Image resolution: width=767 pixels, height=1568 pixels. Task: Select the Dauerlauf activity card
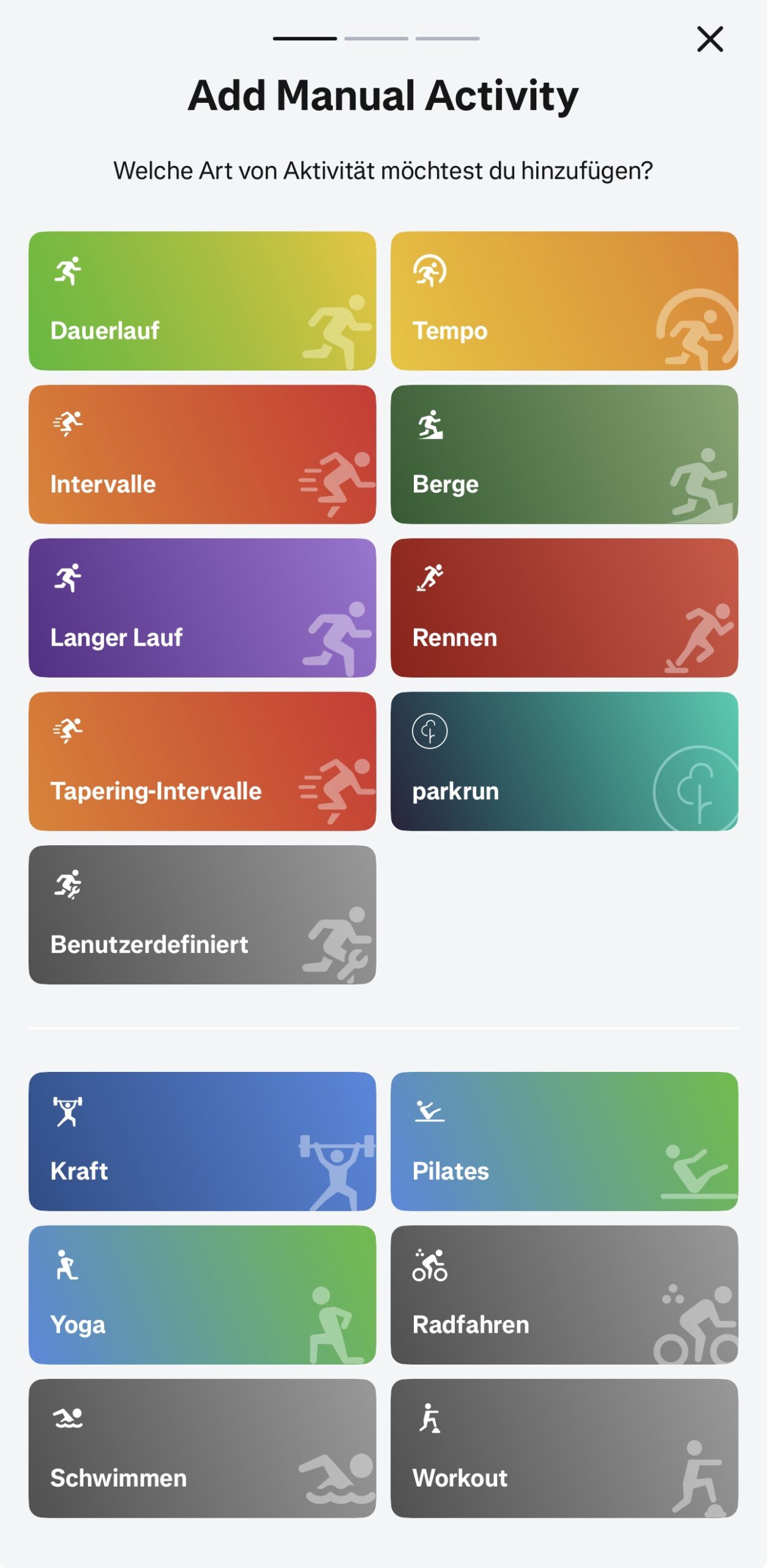202,301
